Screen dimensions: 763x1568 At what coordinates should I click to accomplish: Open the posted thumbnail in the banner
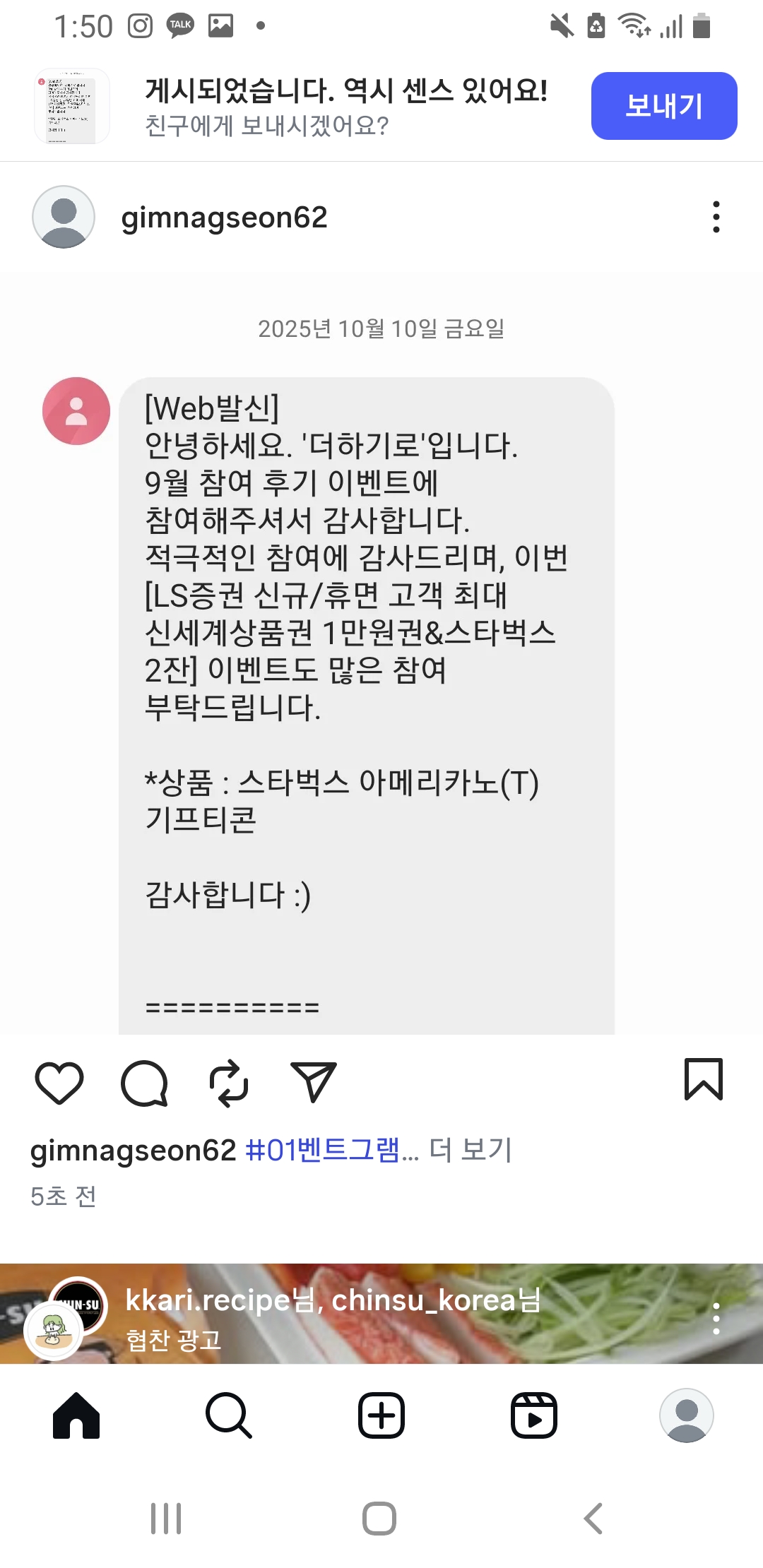(x=71, y=107)
